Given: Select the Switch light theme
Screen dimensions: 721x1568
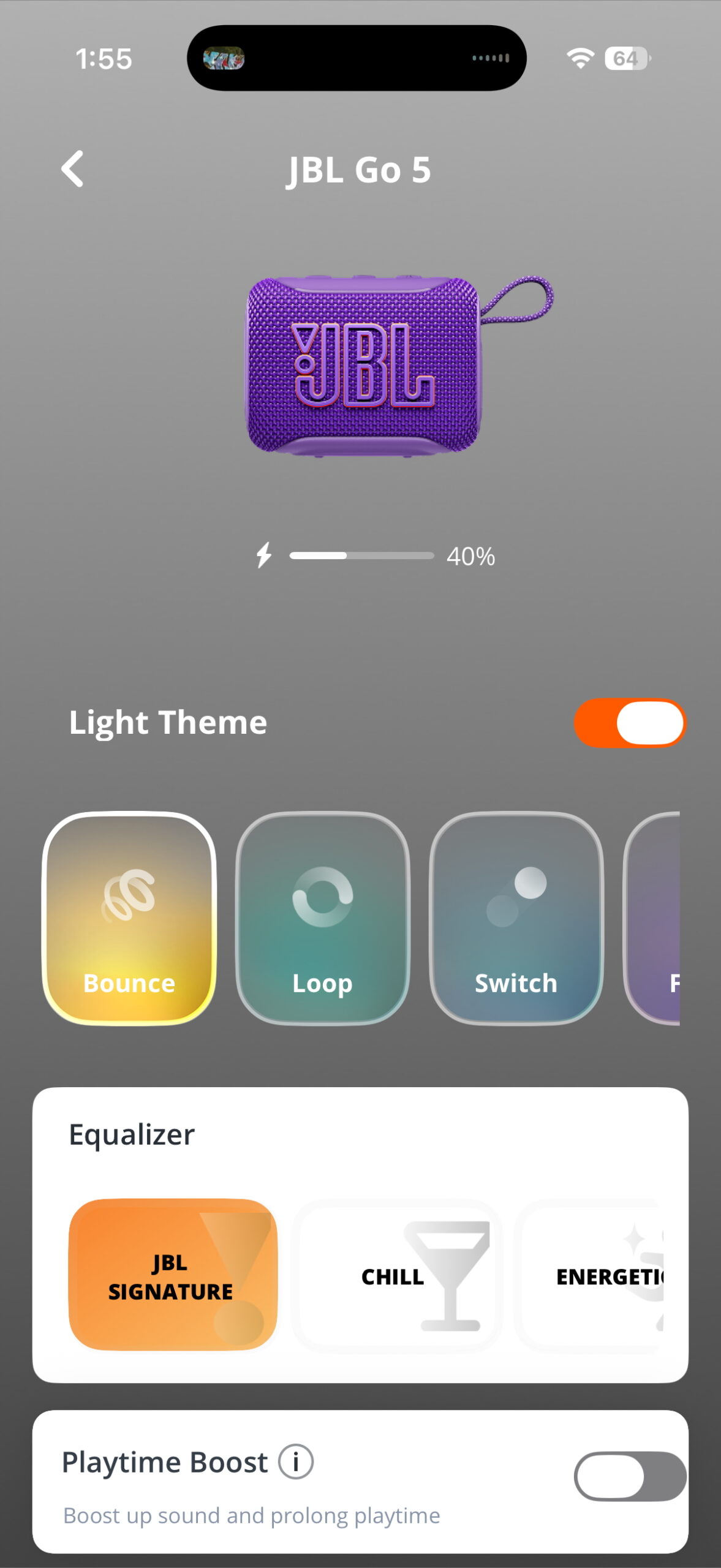Looking at the screenshot, I should [x=516, y=919].
